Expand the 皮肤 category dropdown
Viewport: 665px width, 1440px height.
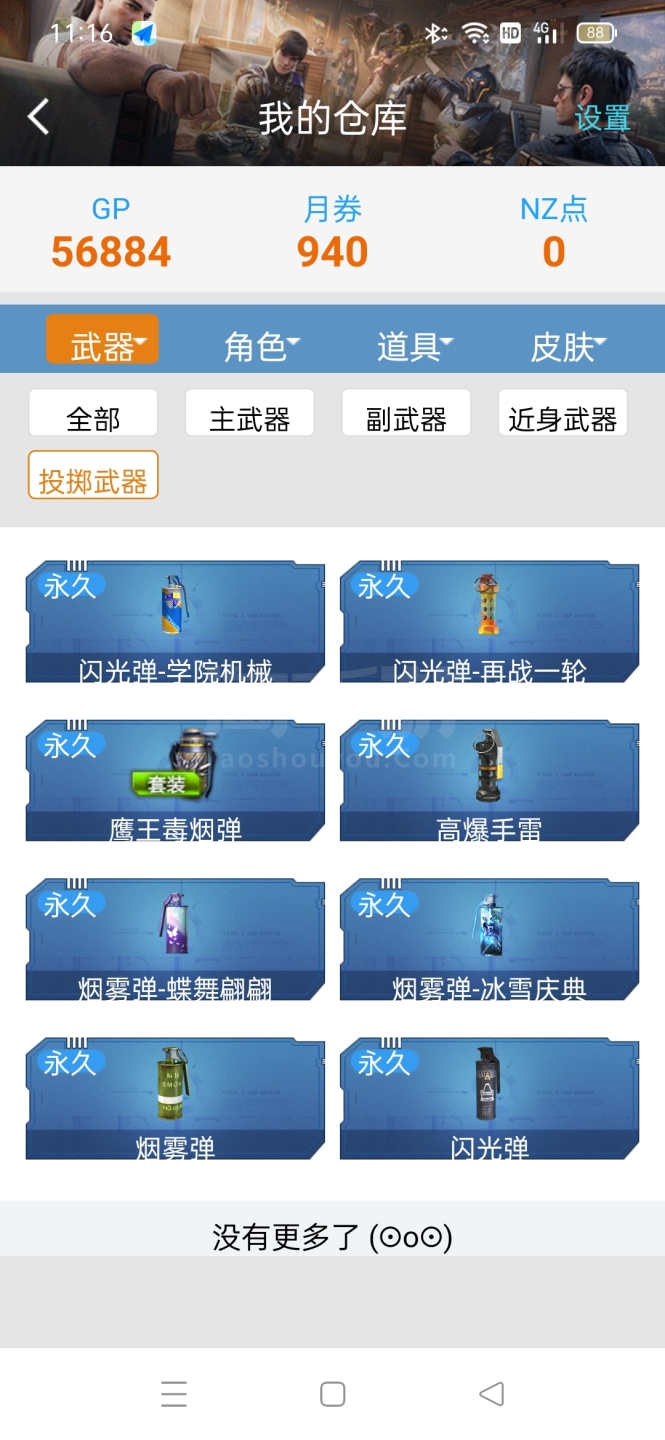566,346
